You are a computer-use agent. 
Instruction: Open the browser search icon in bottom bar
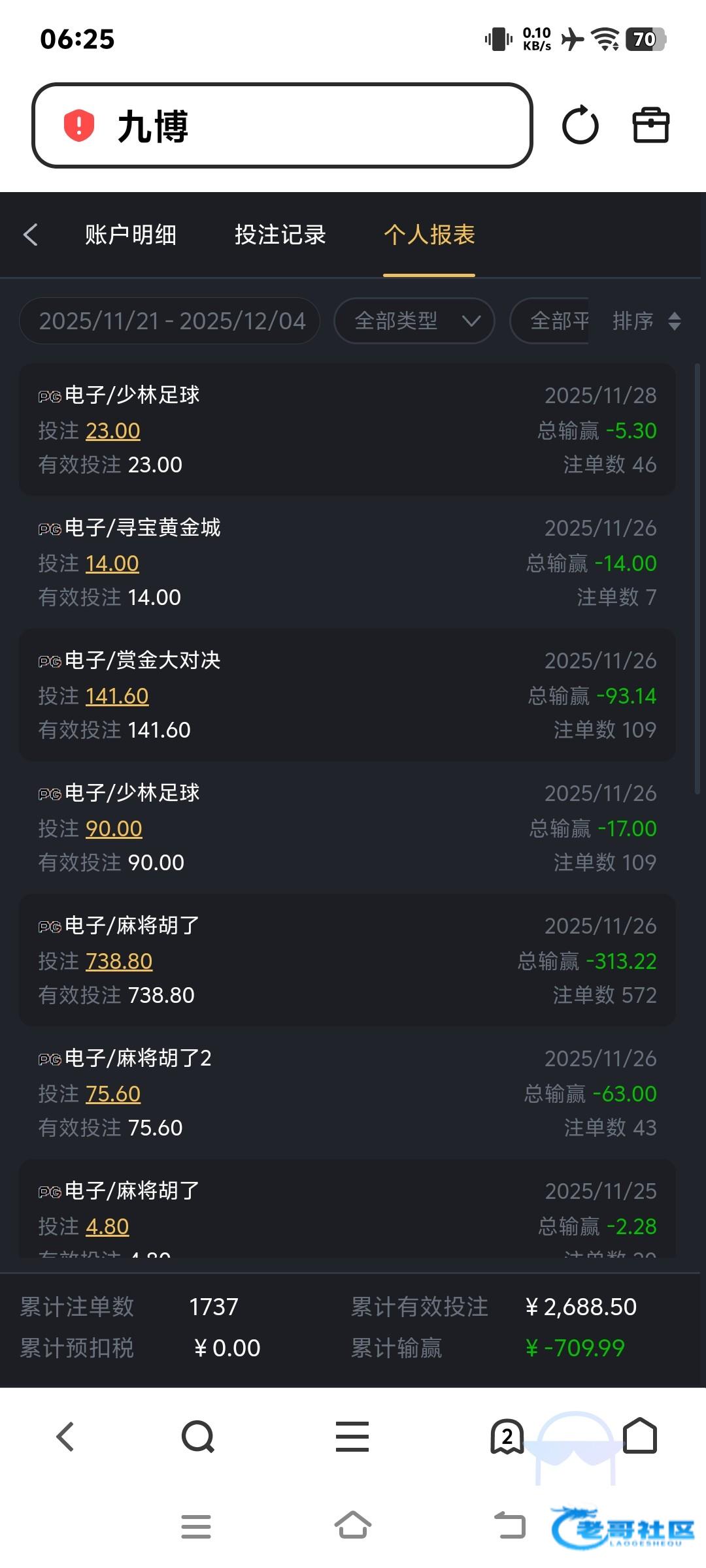198,1437
